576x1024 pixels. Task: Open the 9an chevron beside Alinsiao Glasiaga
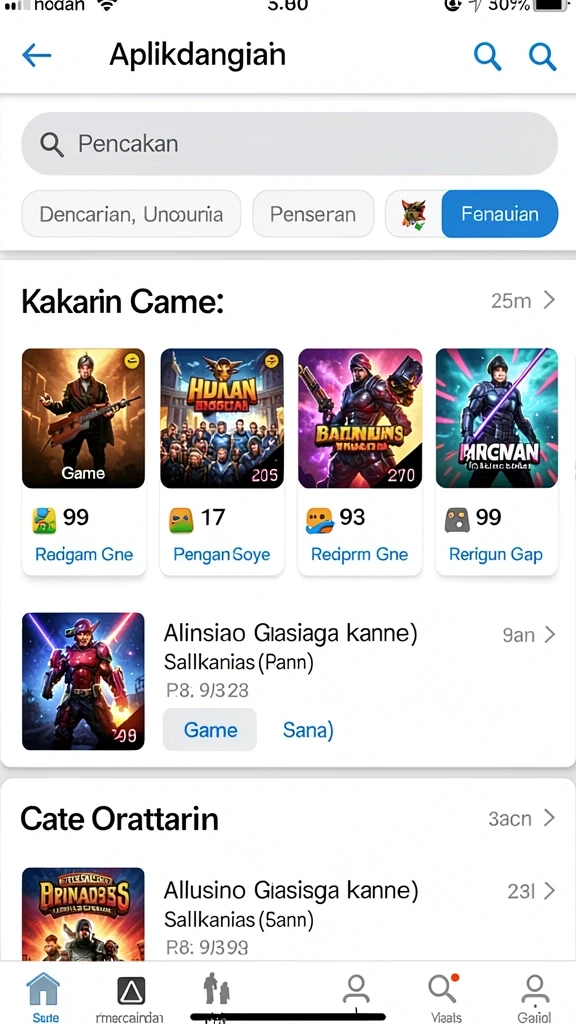[529, 635]
